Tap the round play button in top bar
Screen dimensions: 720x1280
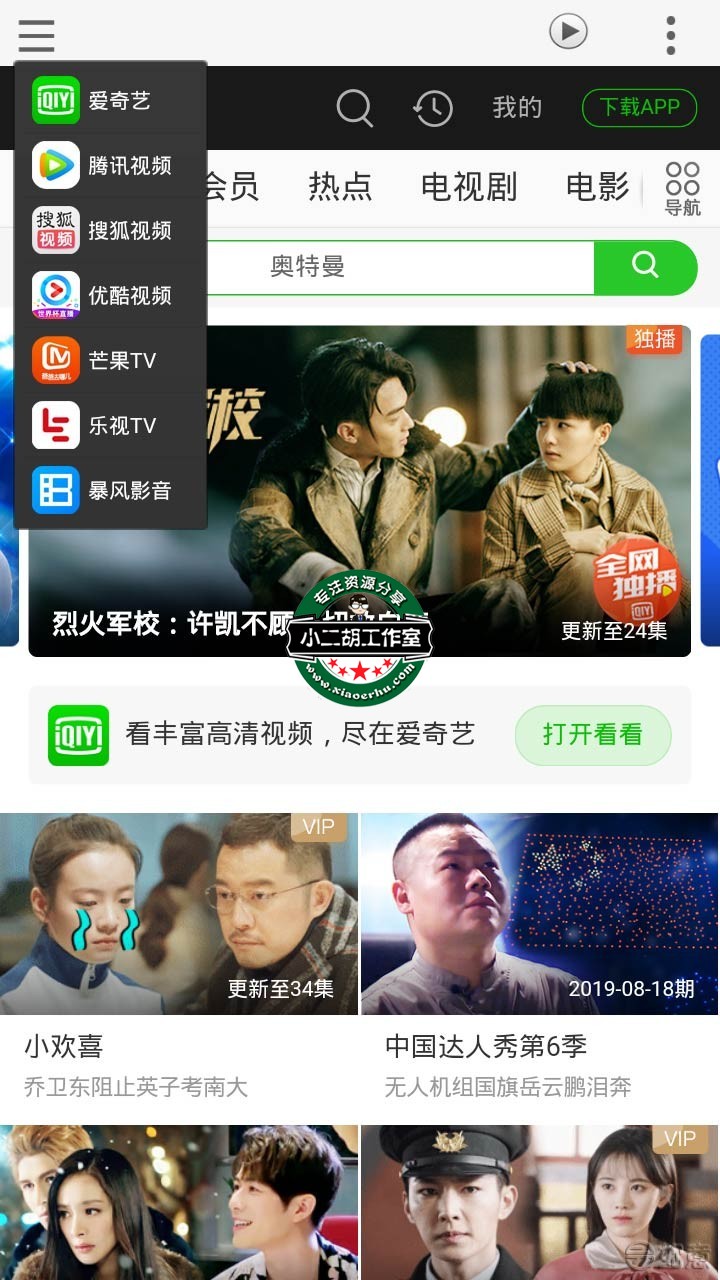[568, 32]
